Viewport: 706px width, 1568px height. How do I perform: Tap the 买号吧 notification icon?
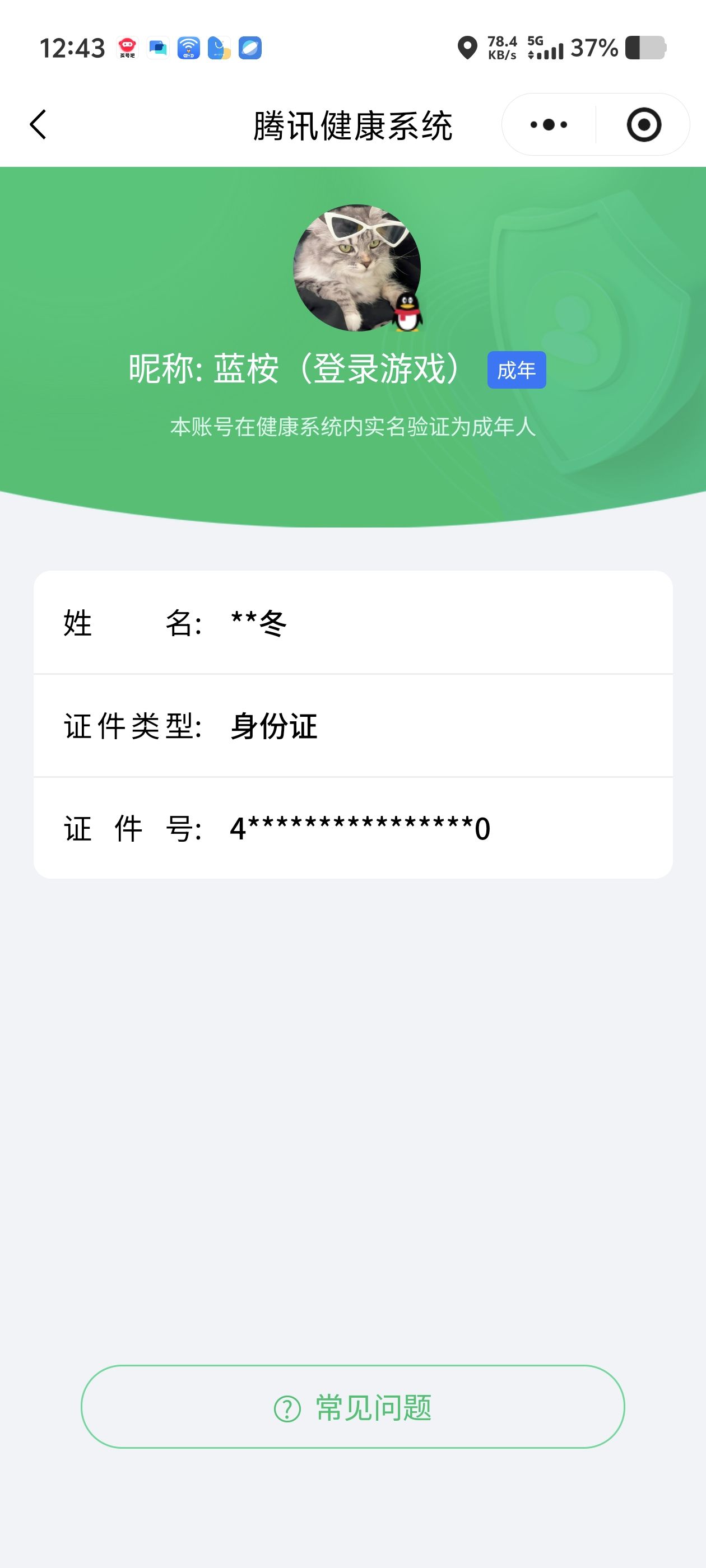click(x=127, y=48)
